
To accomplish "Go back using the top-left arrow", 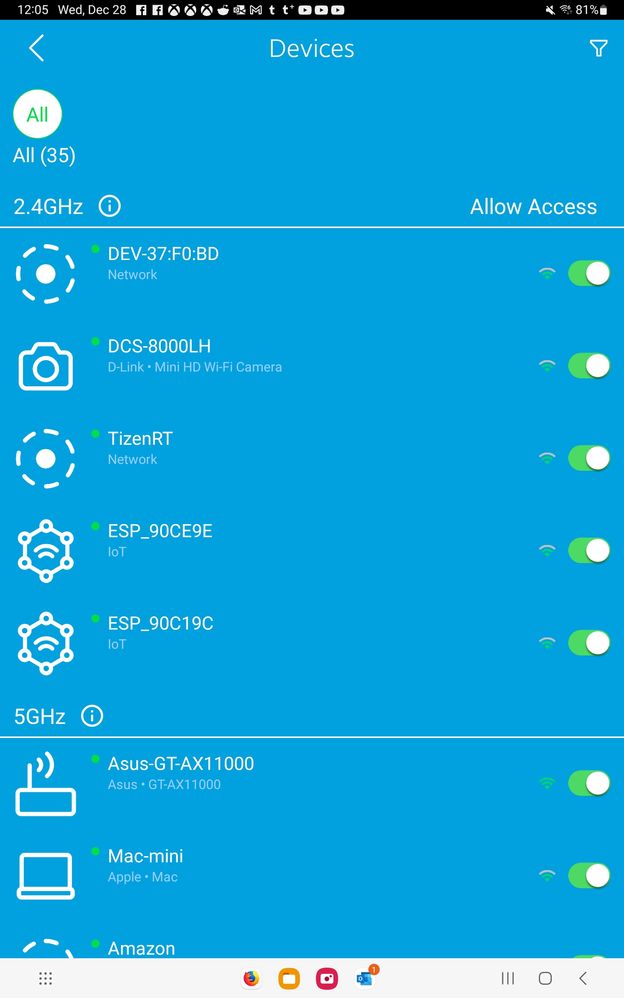I will tap(37, 48).
